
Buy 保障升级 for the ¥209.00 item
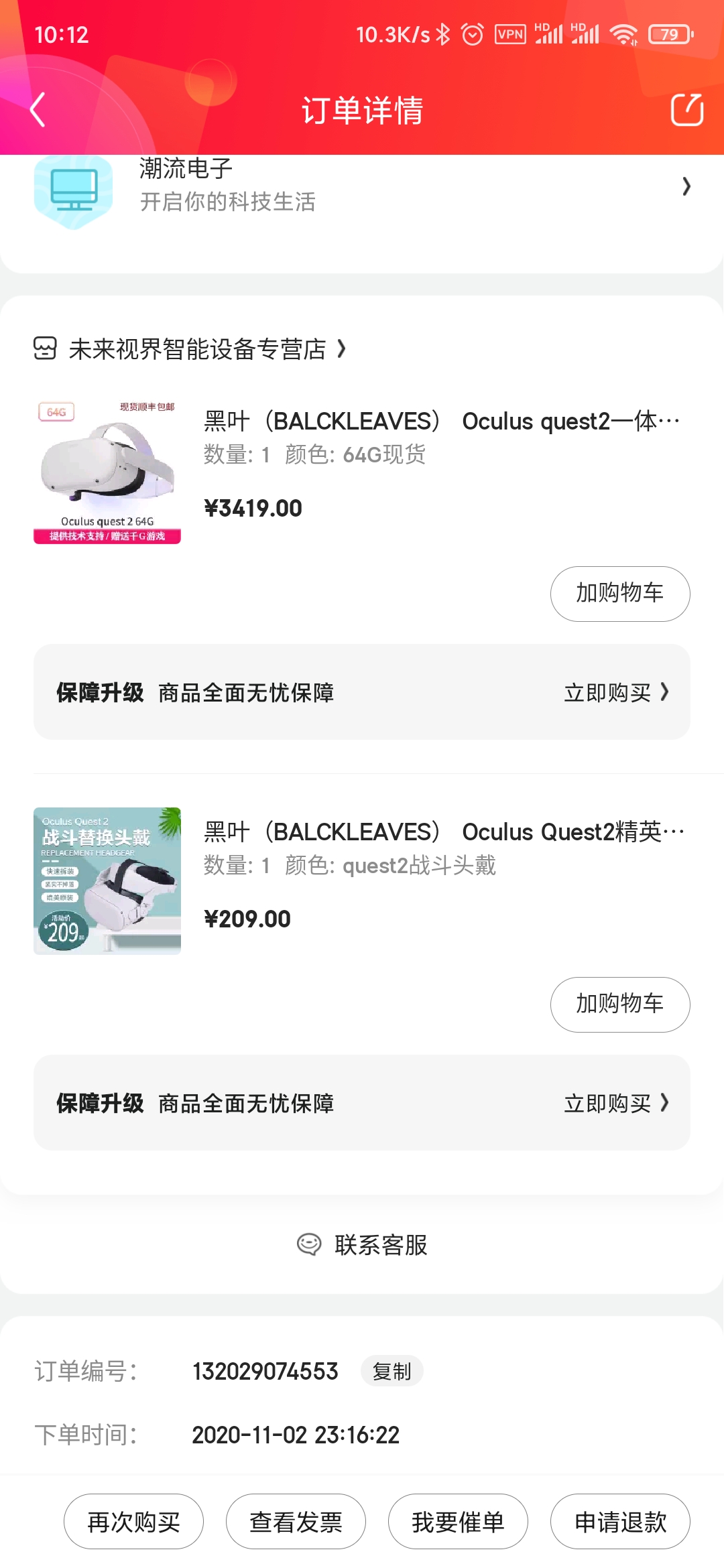[615, 1103]
